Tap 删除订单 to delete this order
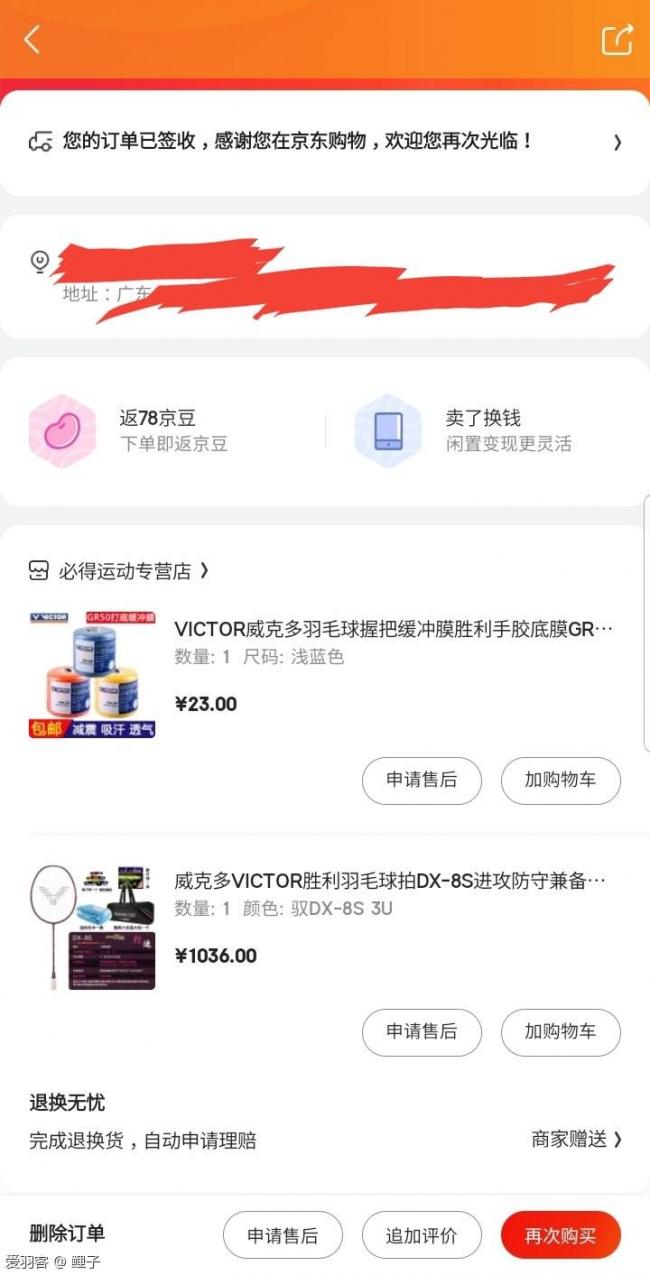Viewport: 650px width, 1275px height. (x=67, y=1234)
